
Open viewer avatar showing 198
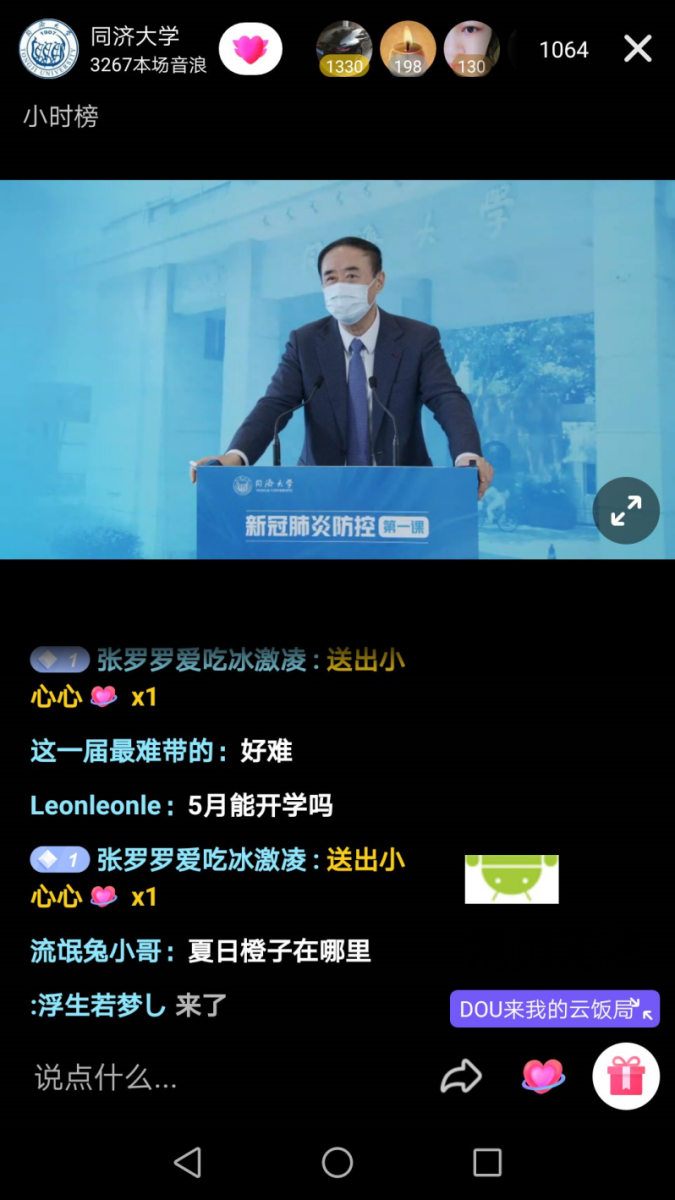click(x=408, y=49)
